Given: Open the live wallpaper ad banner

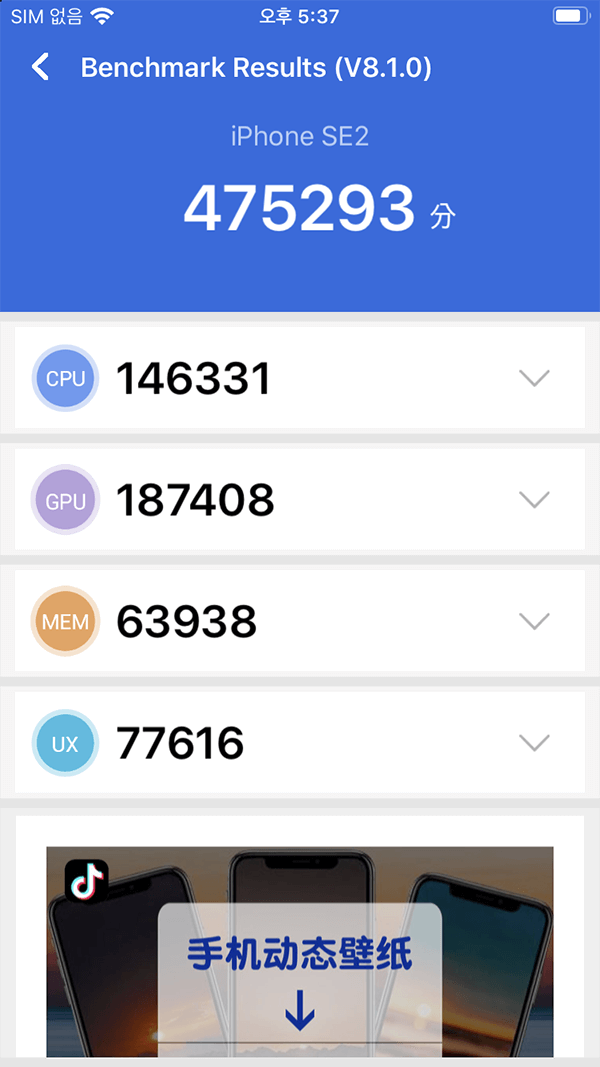Looking at the screenshot, I should tap(300, 951).
